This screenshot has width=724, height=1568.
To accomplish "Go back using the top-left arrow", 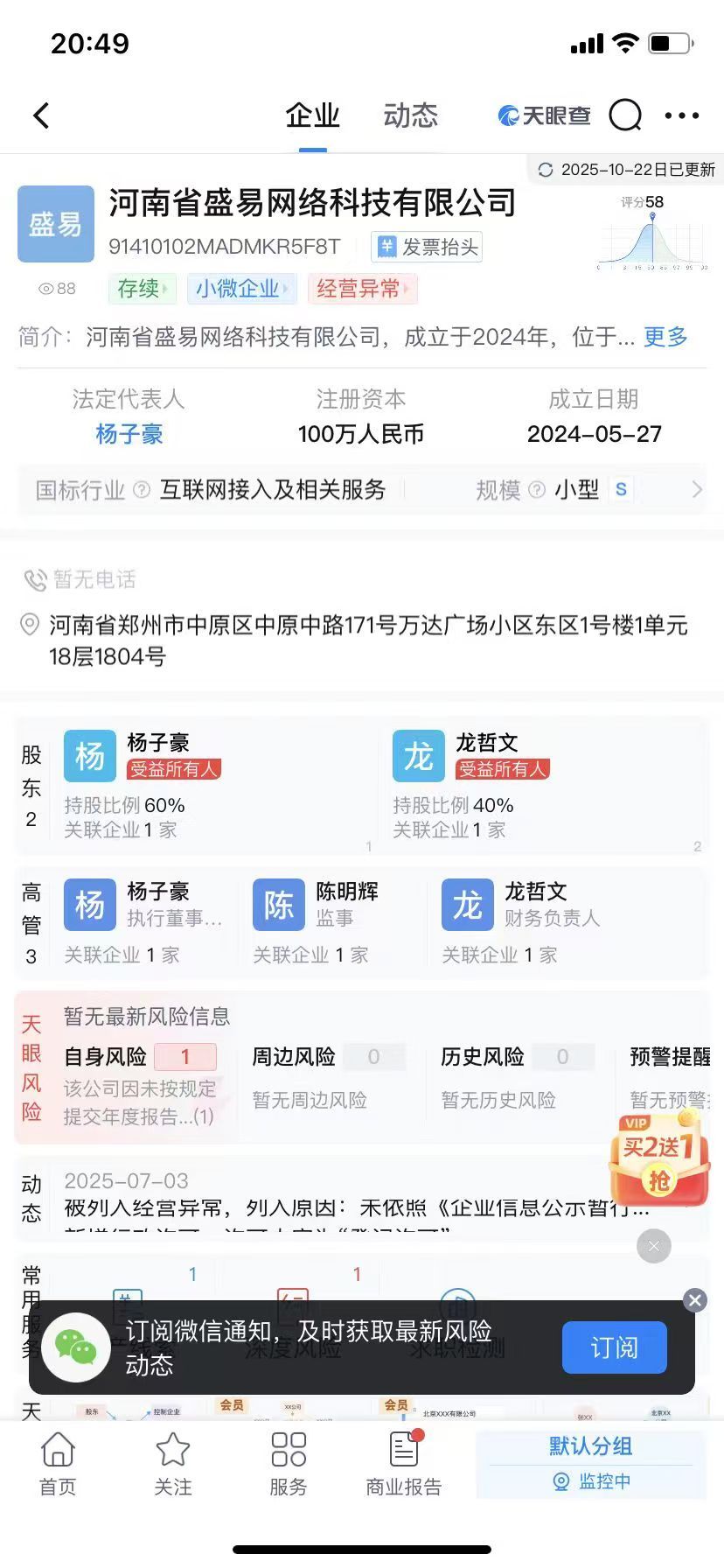I will (x=41, y=115).
